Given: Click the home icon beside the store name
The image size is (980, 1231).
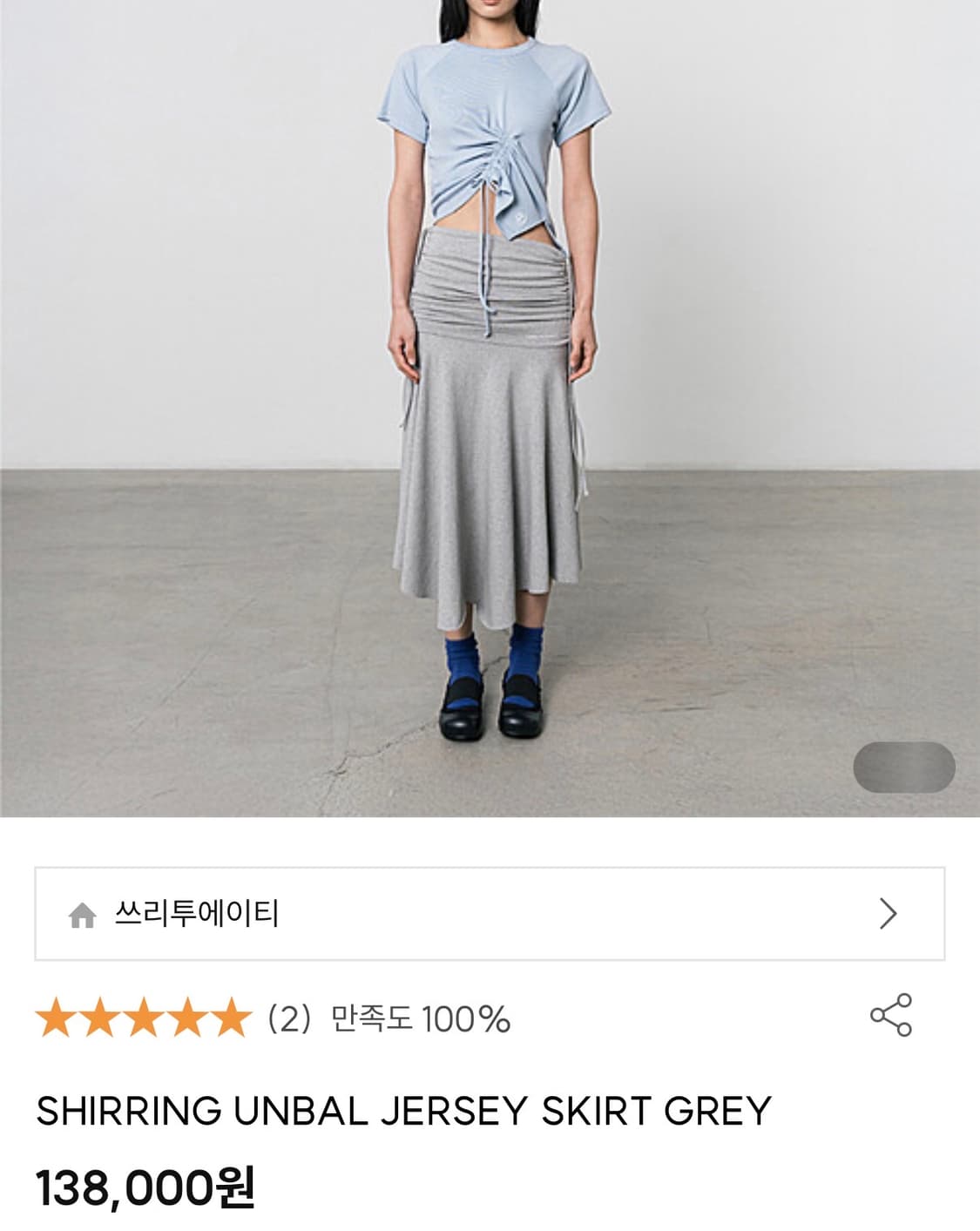Looking at the screenshot, I should pos(82,914).
